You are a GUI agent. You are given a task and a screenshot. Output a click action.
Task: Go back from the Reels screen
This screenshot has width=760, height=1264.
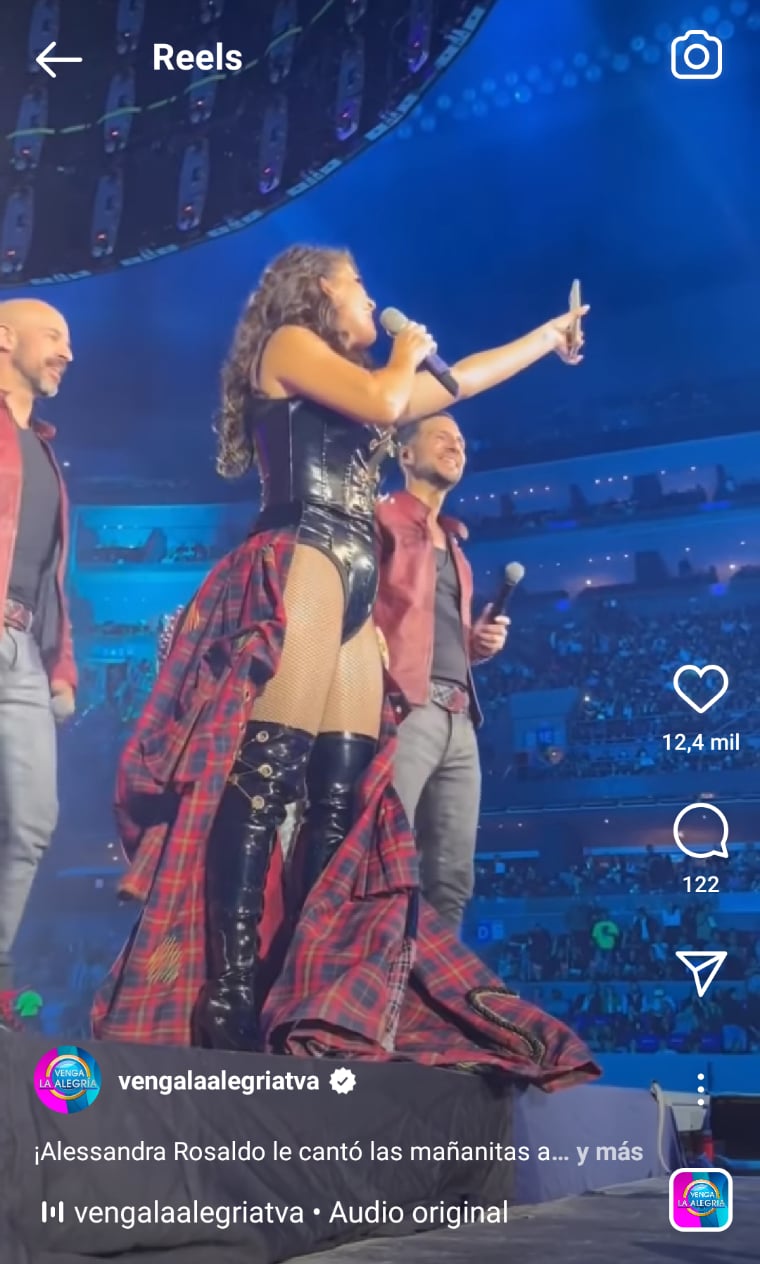[x=58, y=60]
